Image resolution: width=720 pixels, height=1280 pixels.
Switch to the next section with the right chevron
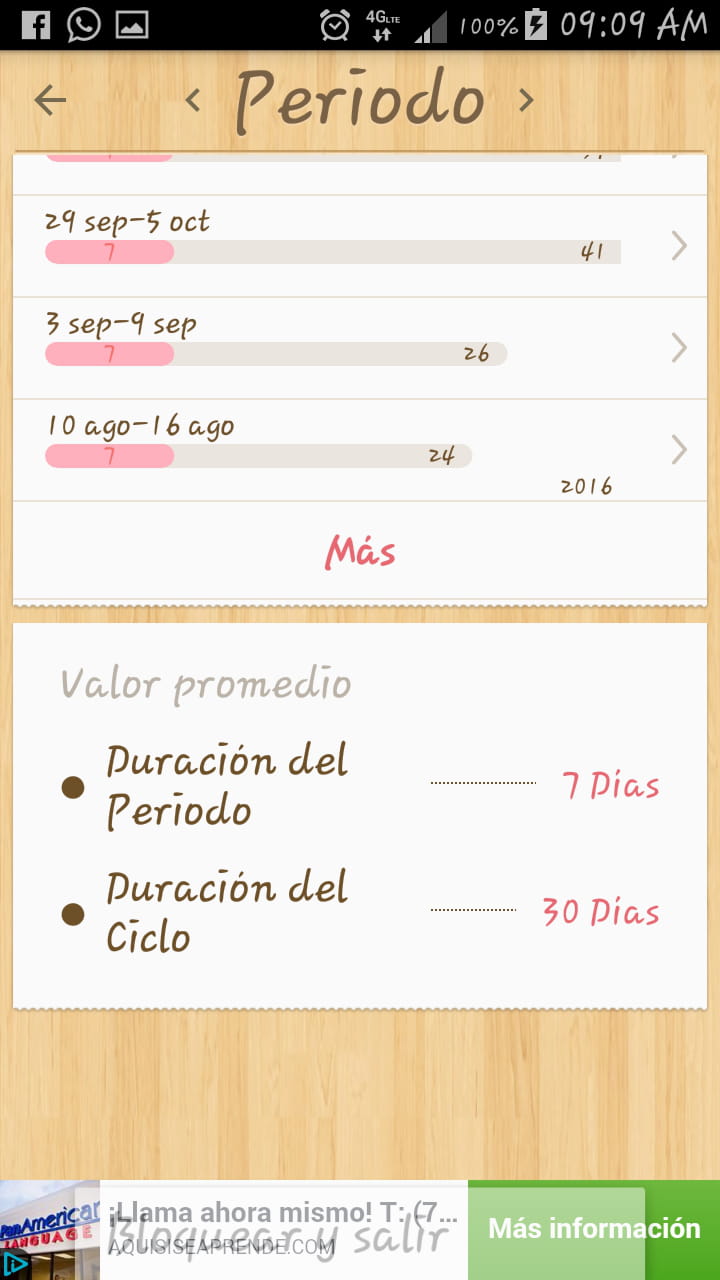[x=526, y=100]
